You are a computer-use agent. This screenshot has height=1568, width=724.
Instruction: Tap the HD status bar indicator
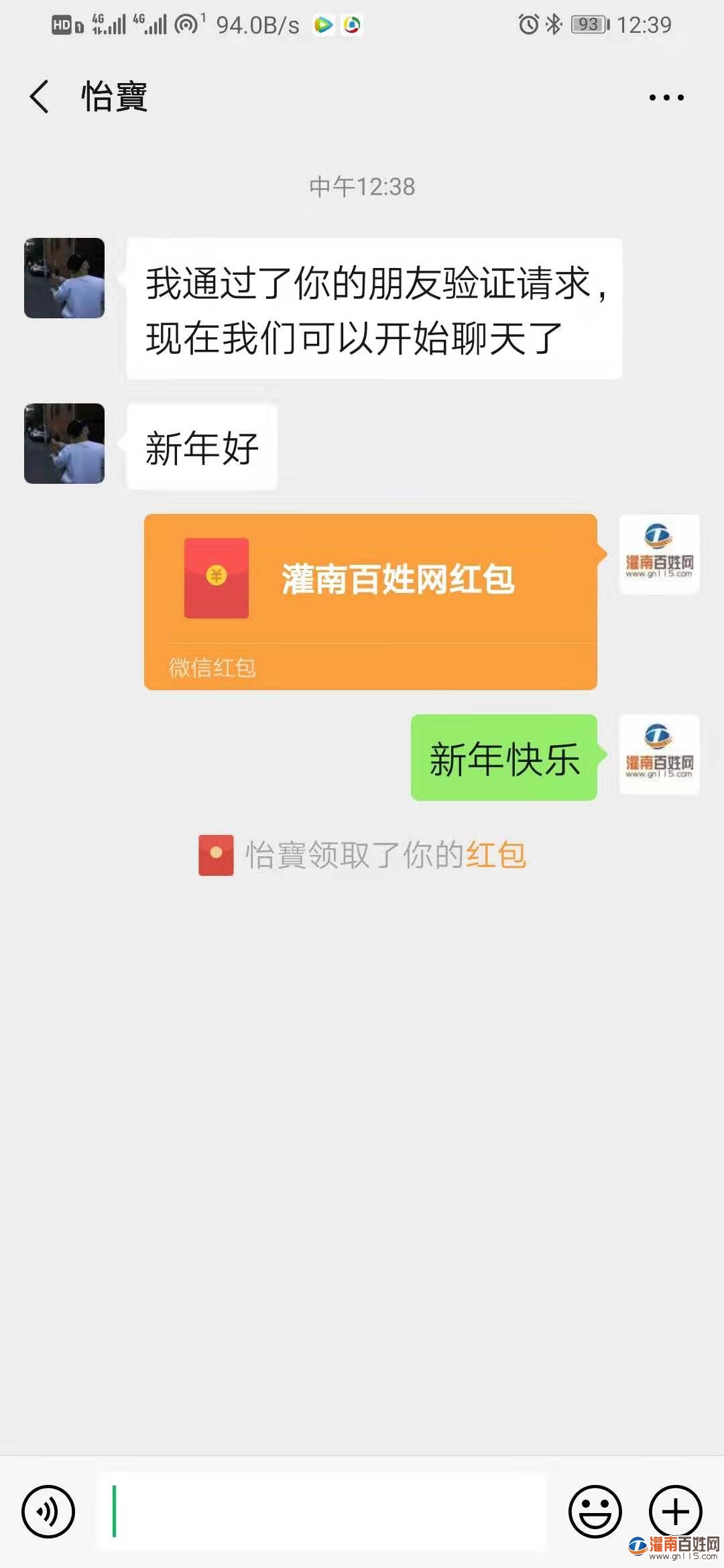coord(62,24)
